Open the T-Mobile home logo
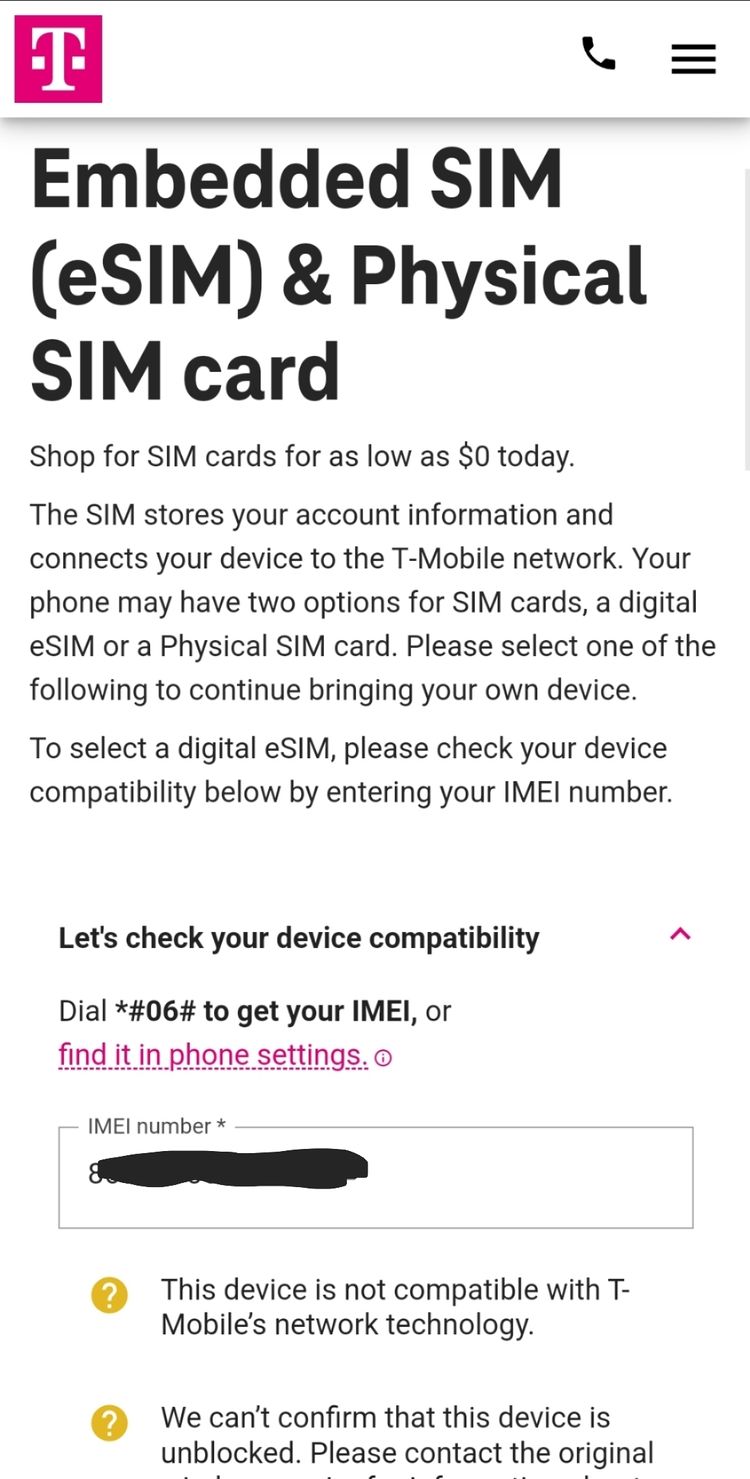This screenshot has height=1479, width=750. click(58, 59)
